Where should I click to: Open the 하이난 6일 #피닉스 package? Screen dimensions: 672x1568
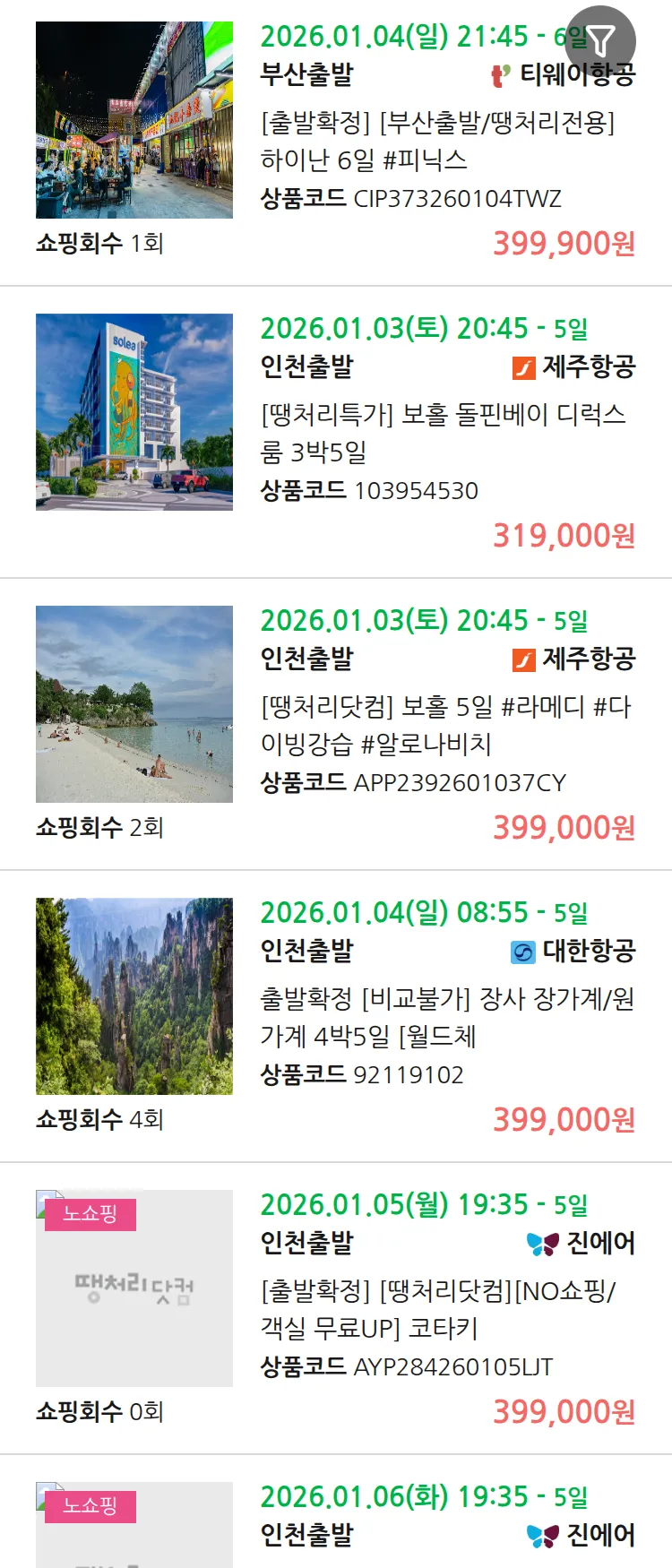(x=437, y=141)
